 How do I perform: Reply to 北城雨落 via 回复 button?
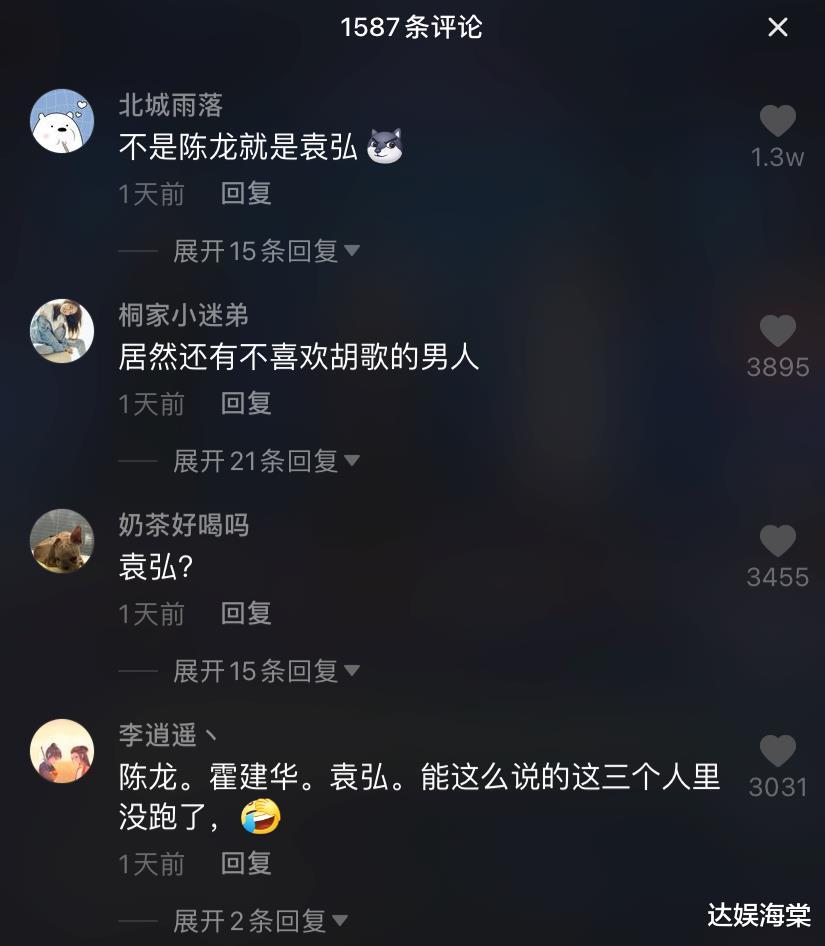(x=245, y=194)
